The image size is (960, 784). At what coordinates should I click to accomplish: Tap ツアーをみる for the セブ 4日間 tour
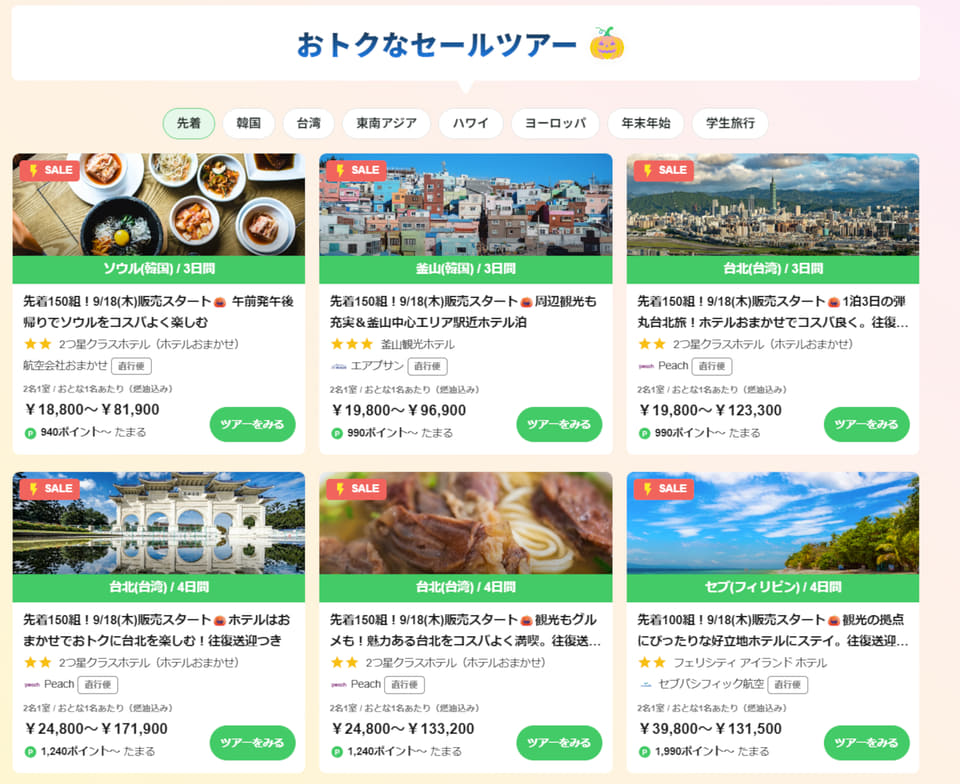point(866,742)
